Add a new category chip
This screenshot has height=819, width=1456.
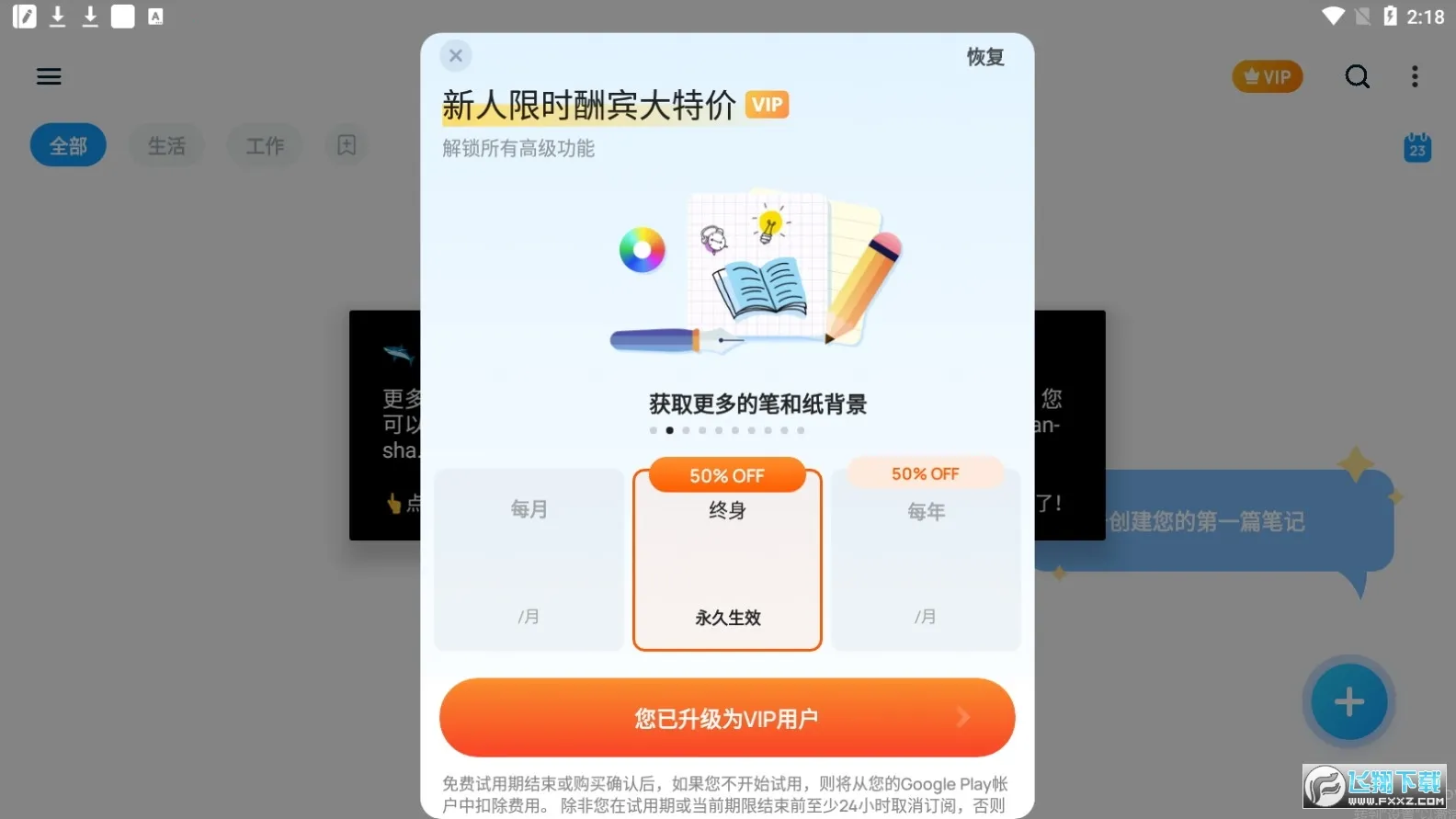(347, 145)
